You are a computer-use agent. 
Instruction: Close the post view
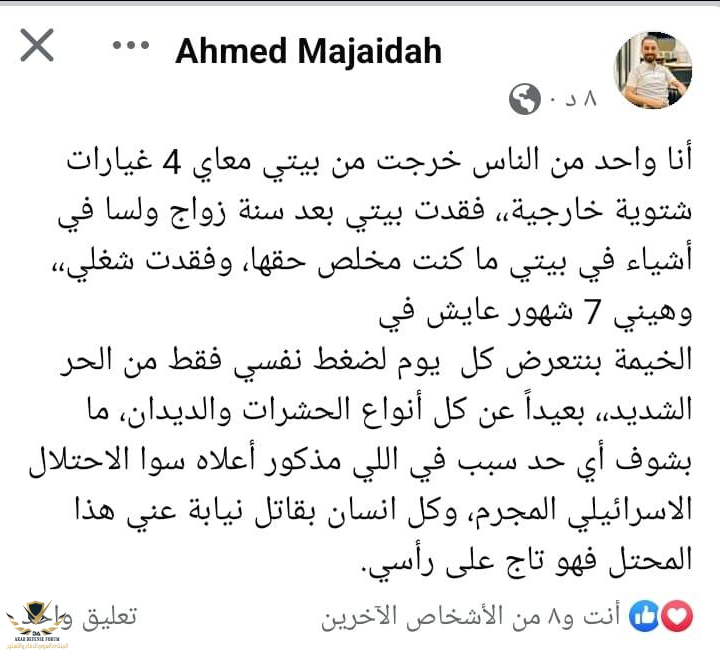(x=37, y=46)
